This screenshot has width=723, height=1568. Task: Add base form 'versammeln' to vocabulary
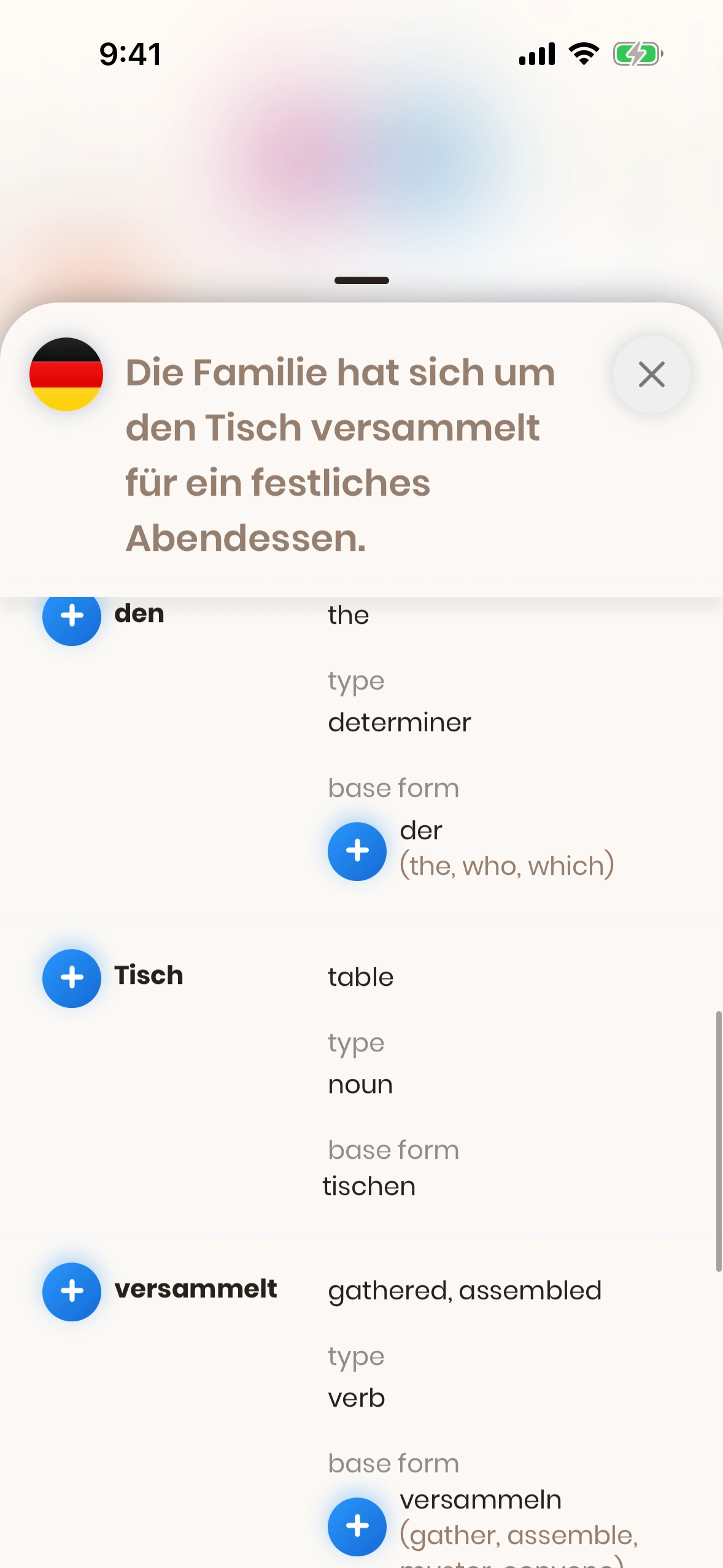(357, 1526)
